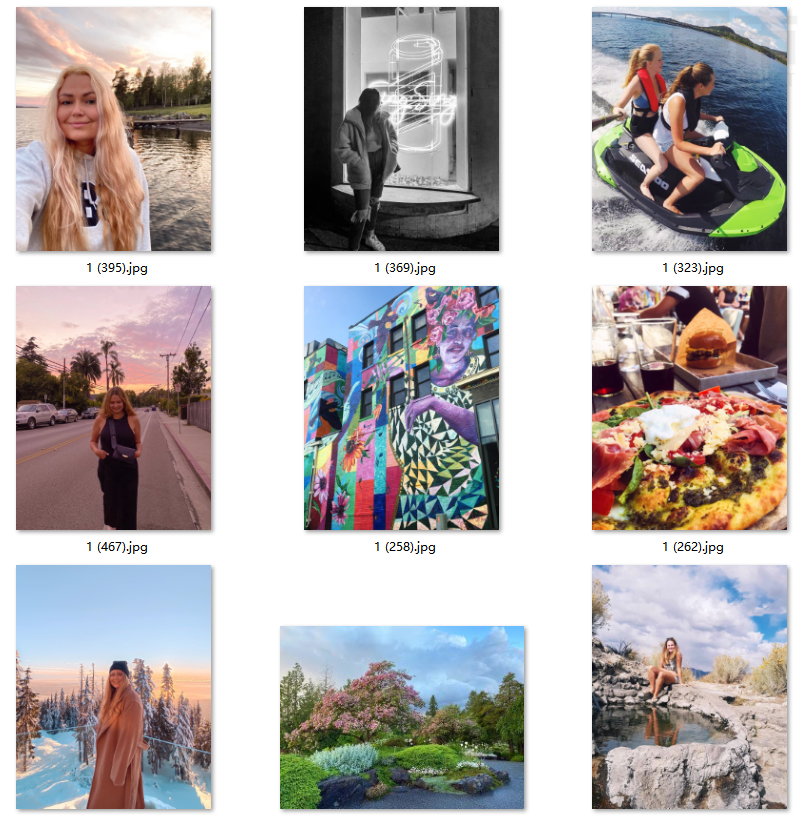
Task: Open the sunset street photo 1 (467).jpg
Action: coord(113,408)
